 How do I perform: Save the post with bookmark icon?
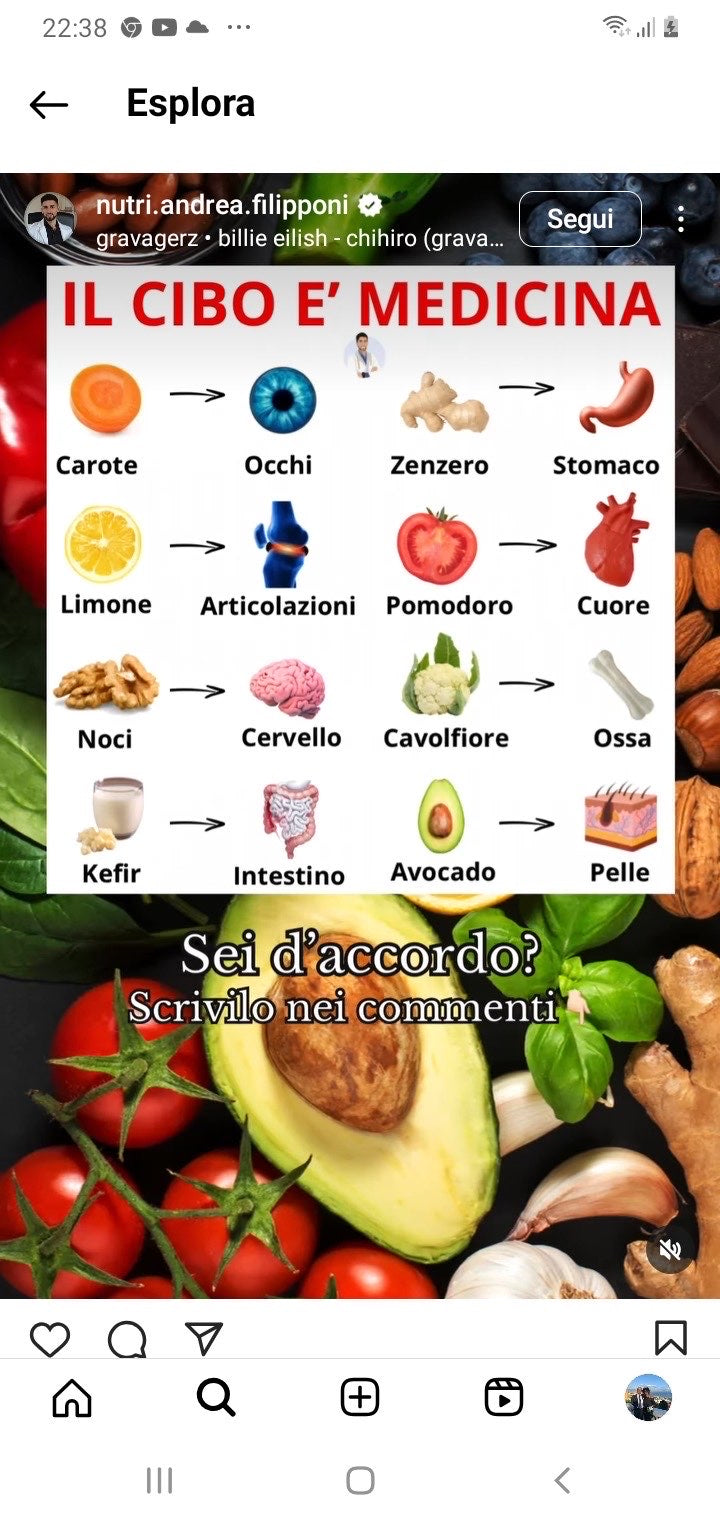coord(670,1338)
